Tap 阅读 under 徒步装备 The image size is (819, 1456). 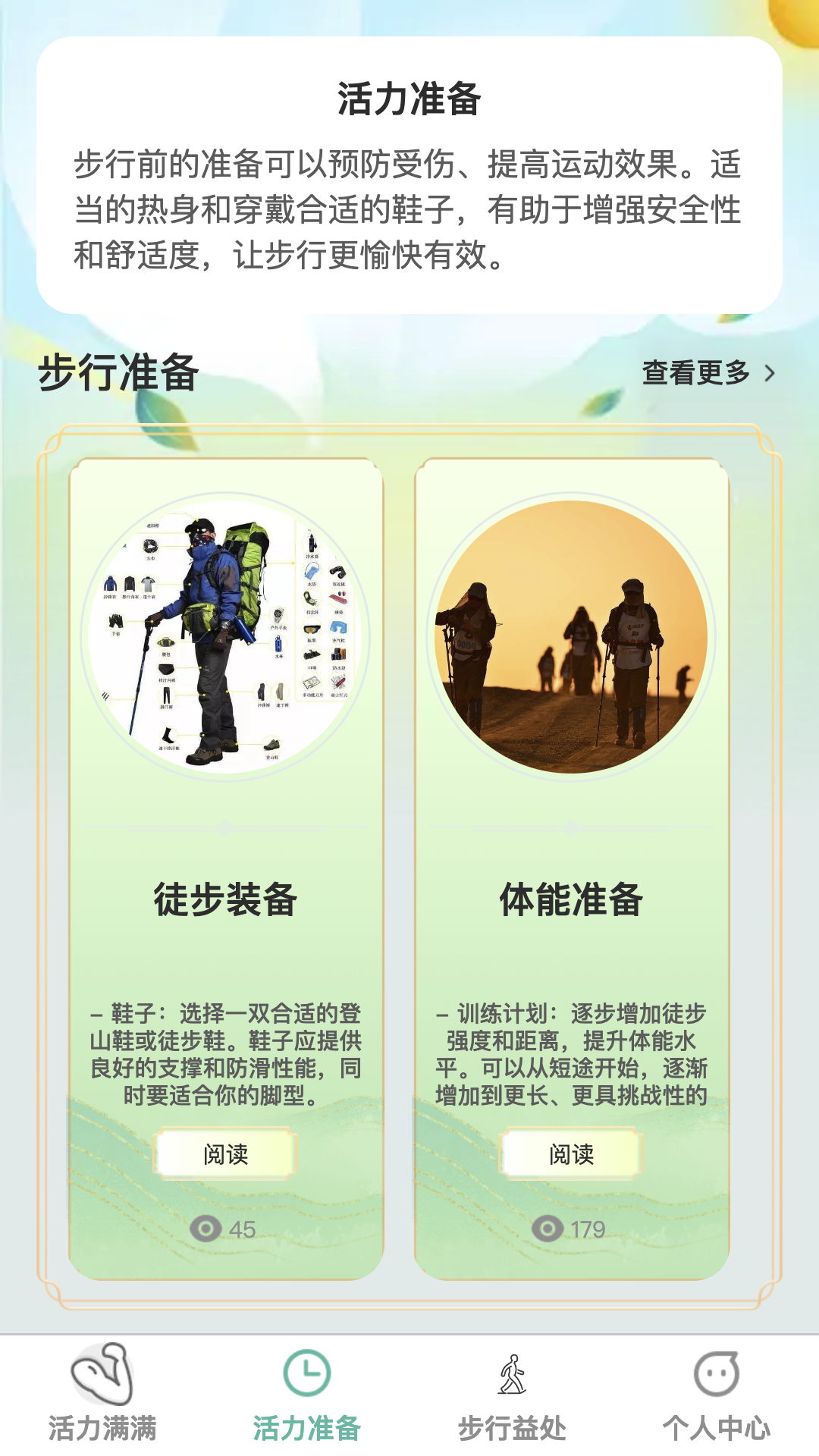(x=226, y=1154)
